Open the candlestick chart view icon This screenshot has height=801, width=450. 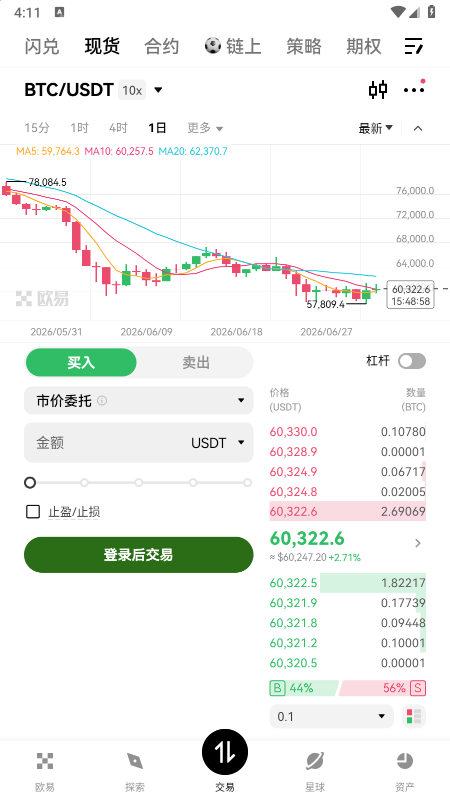click(378, 90)
